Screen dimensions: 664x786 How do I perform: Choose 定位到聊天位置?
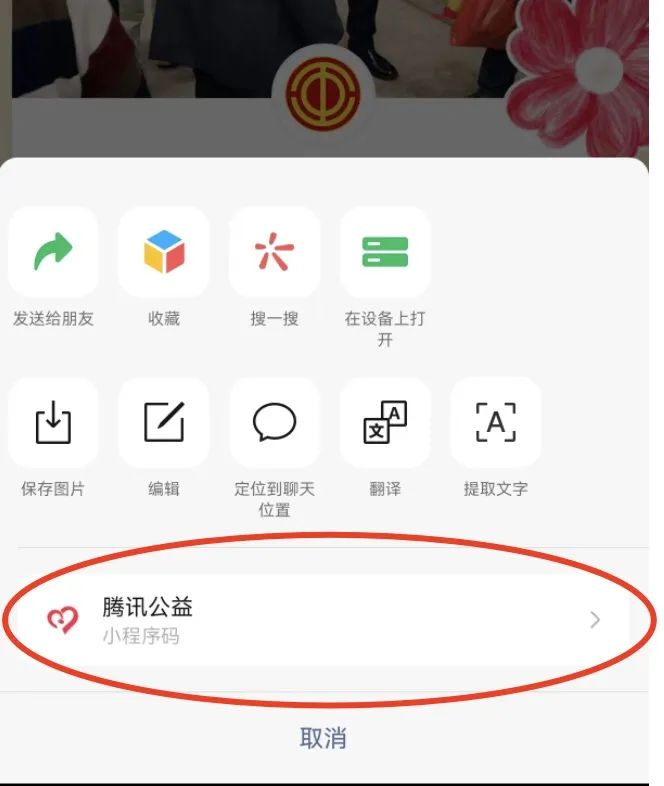[274, 423]
